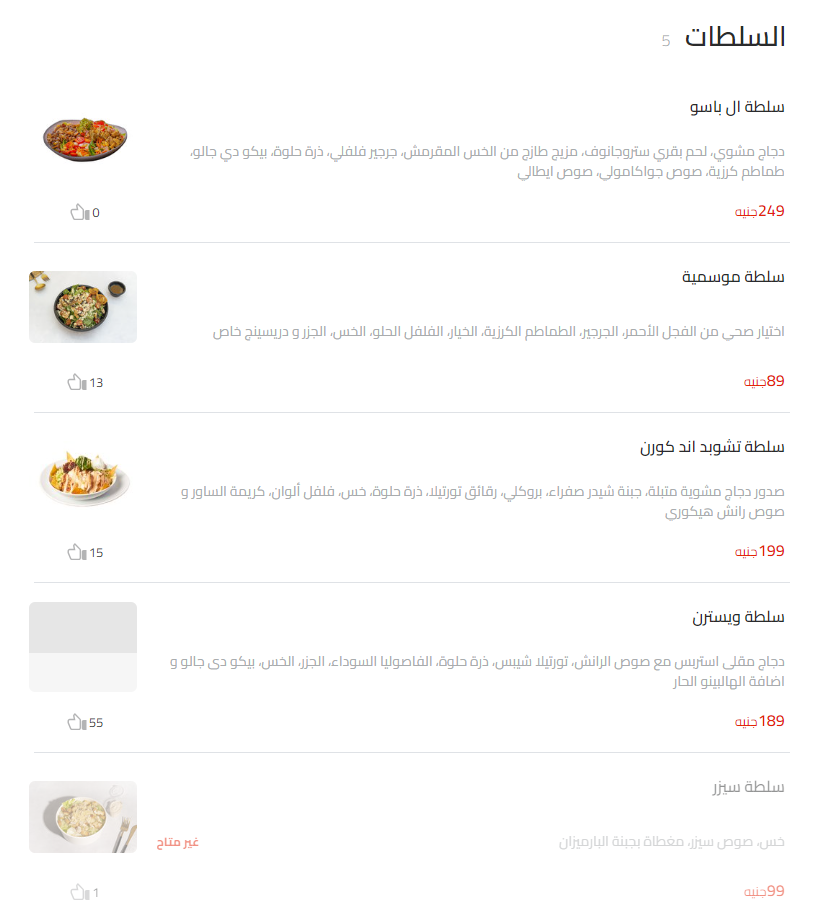The image size is (819, 921).
Task: Click the السلطات section heading
Action: point(734,37)
